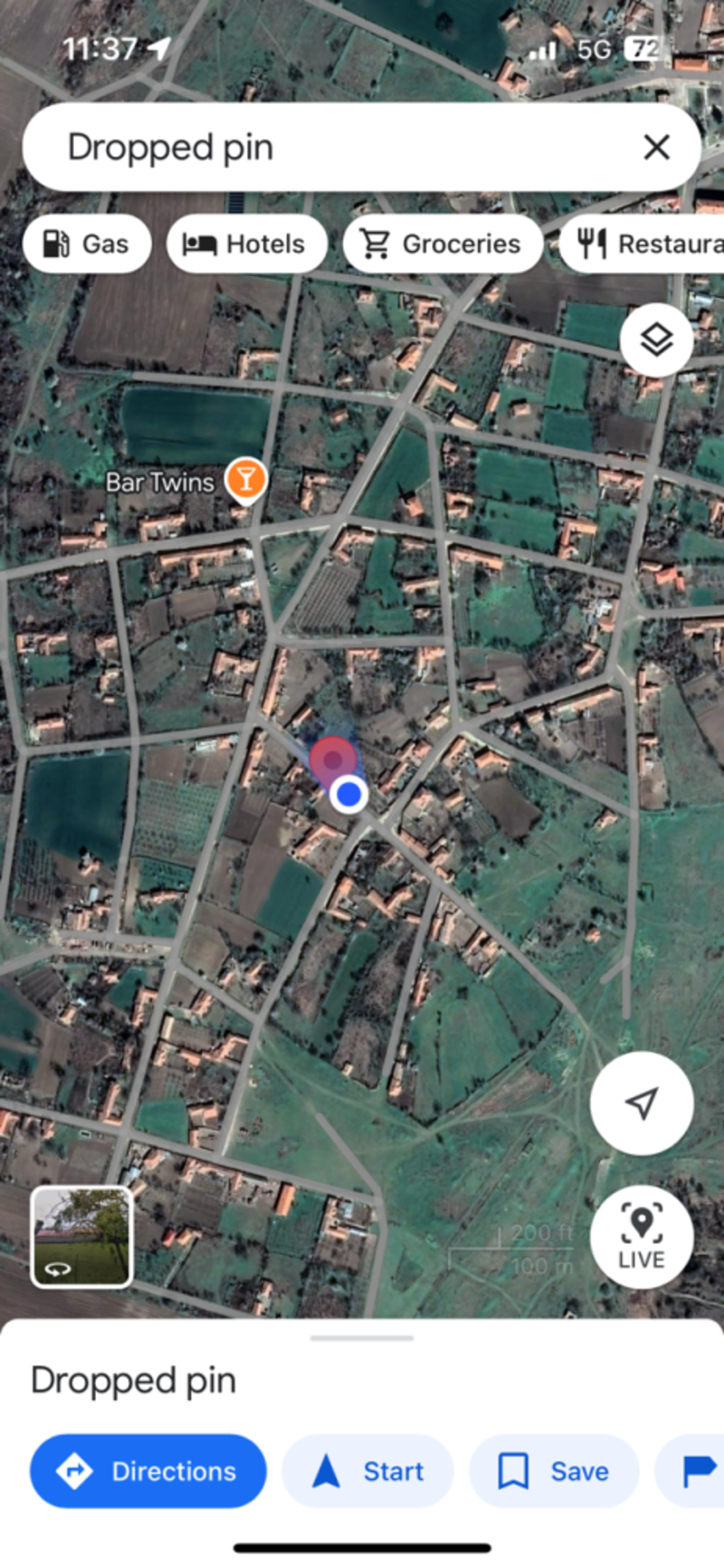Open the Bar Twins place marker
Viewport: 724px width, 1568px height.
[245, 480]
